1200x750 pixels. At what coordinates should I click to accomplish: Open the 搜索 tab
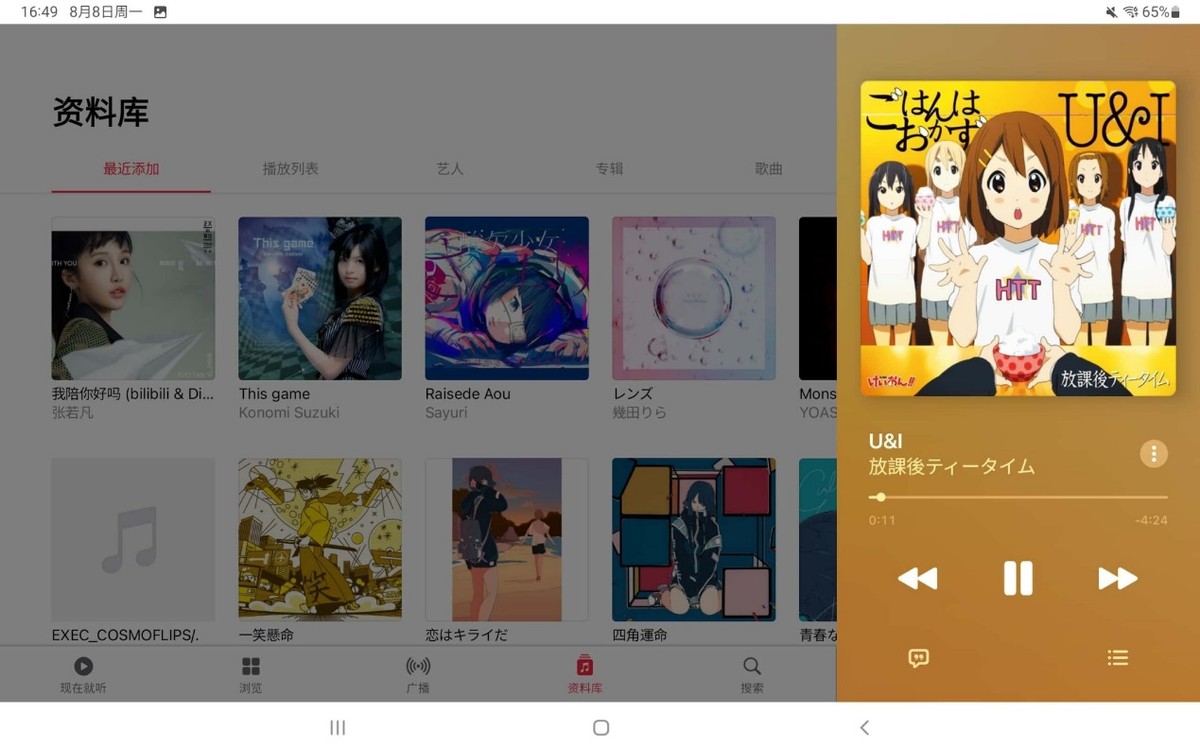[x=752, y=675]
